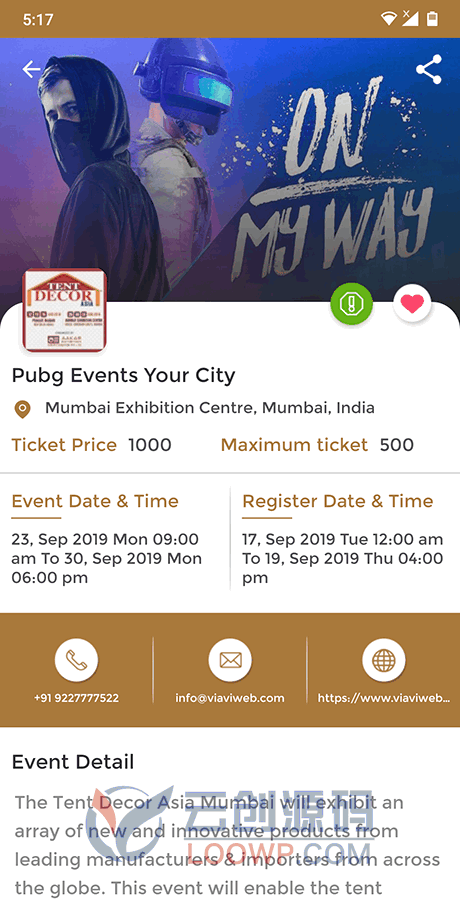
Task: Open the Tent Decor Asia logo image
Action: 64,311
